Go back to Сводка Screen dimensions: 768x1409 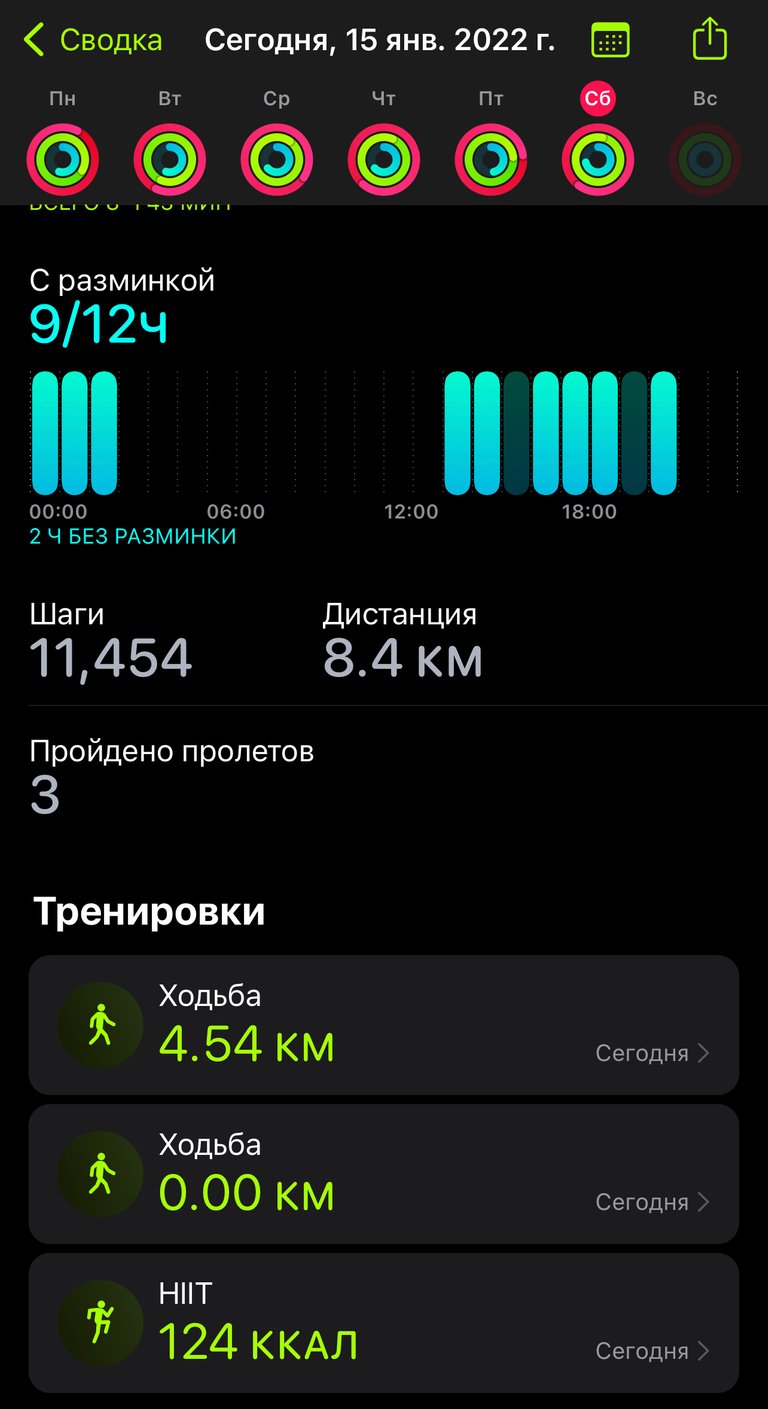tap(93, 41)
